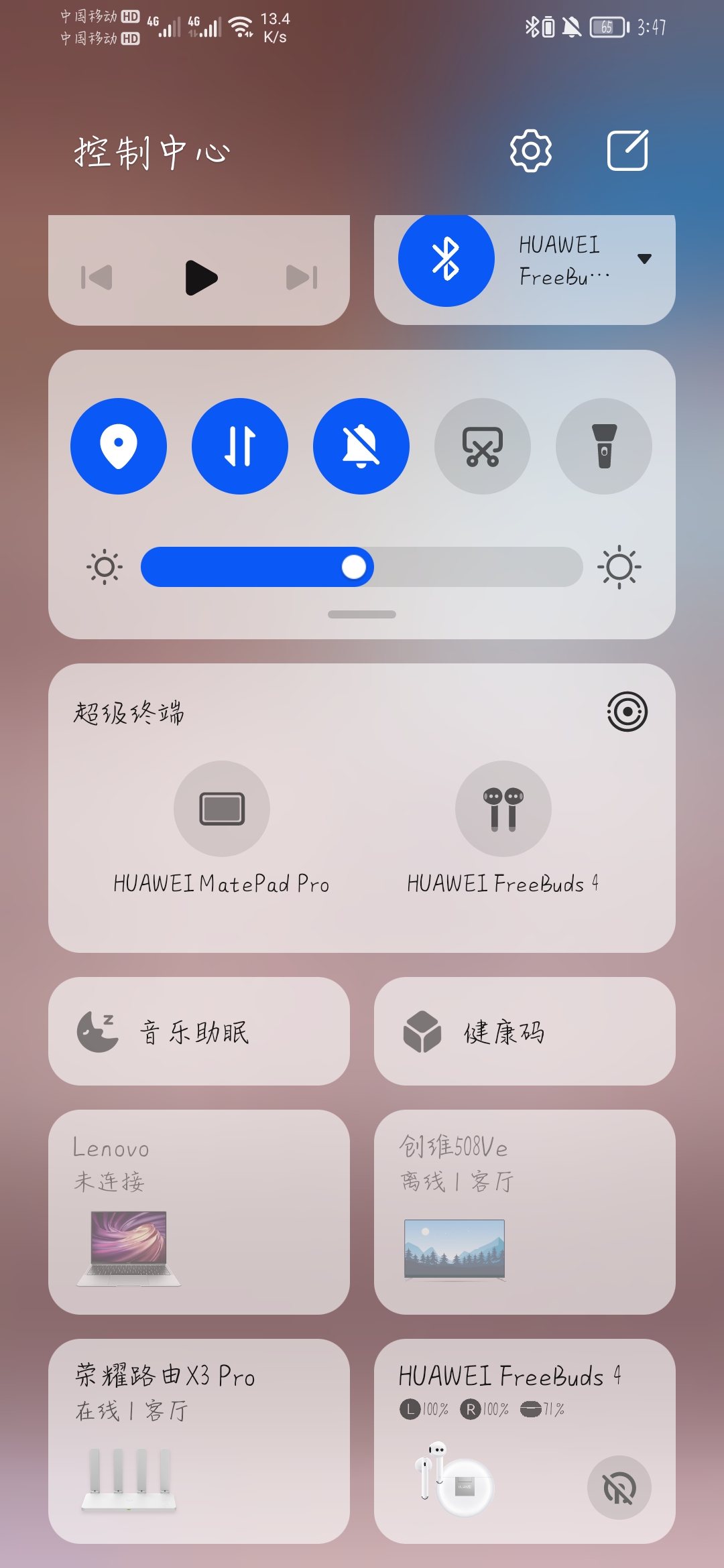Toggle the Bluetooth button
Screen dimensions: 724x1568
(x=446, y=259)
